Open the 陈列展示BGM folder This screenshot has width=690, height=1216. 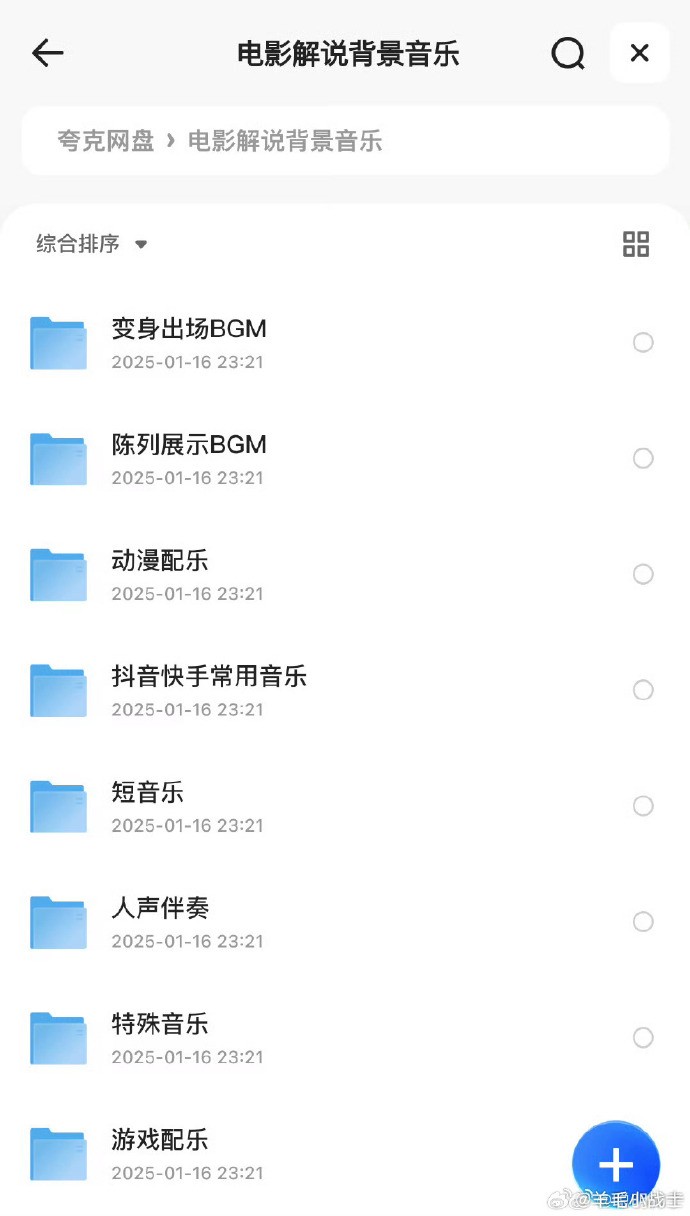[345, 459]
